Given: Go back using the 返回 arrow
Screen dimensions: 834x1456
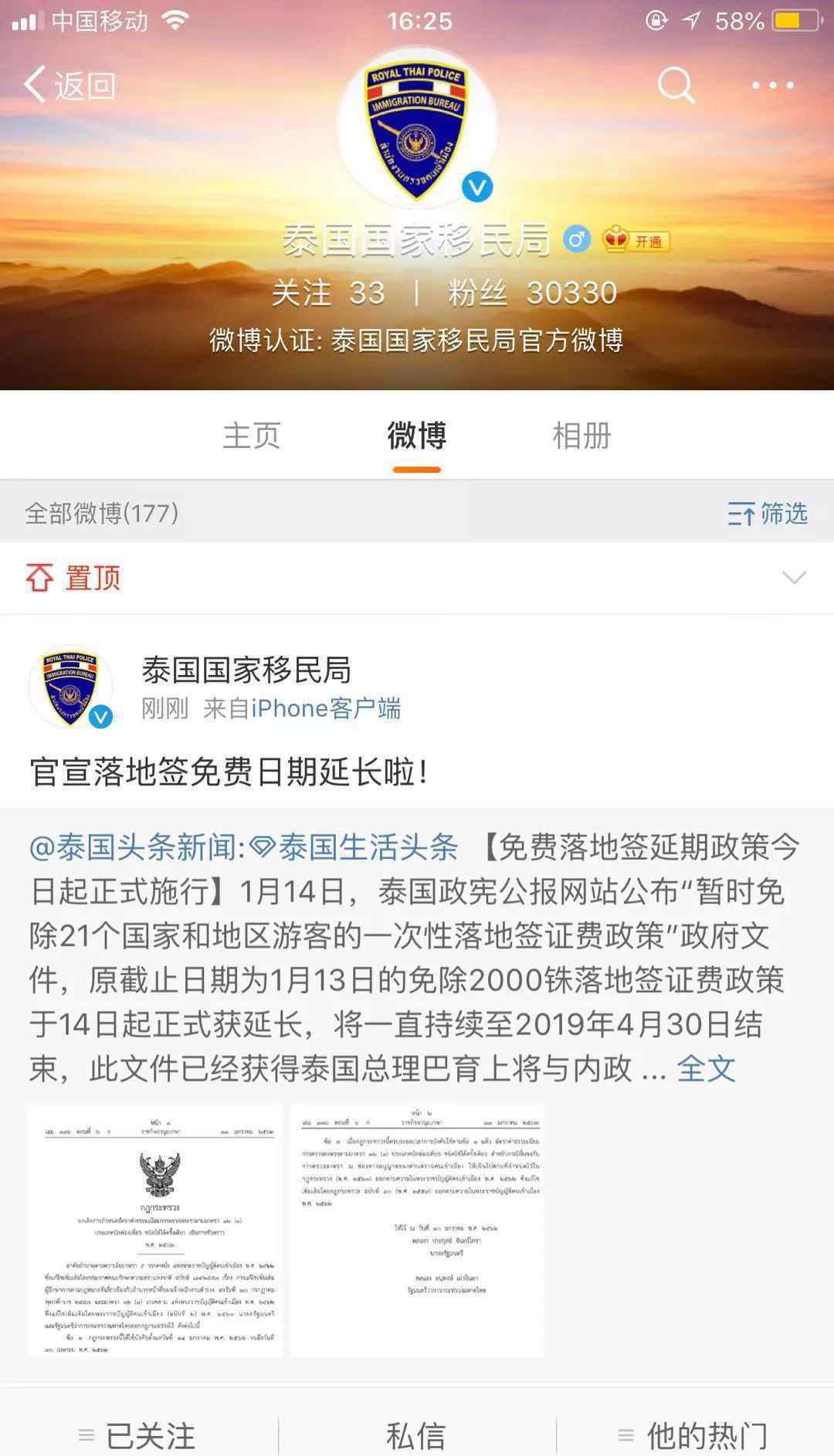Looking at the screenshot, I should coord(69,85).
